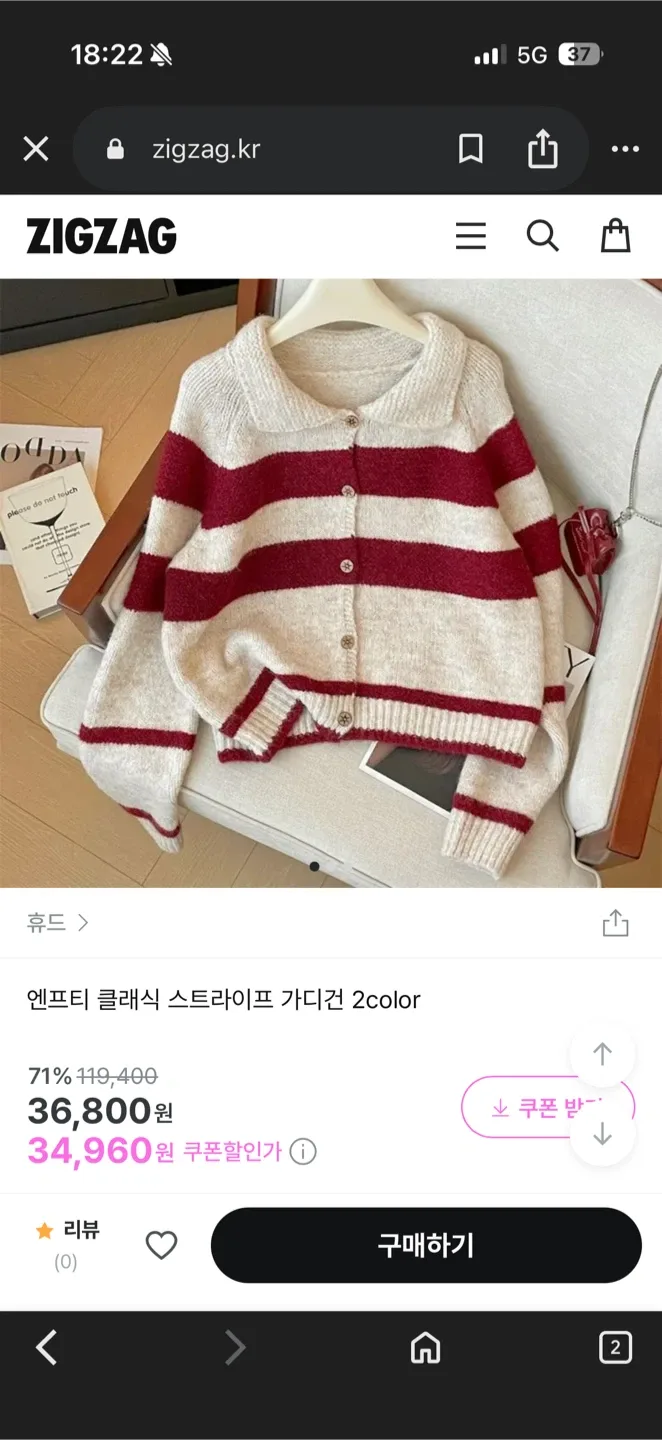Open the browser overflow menu

[625, 150]
